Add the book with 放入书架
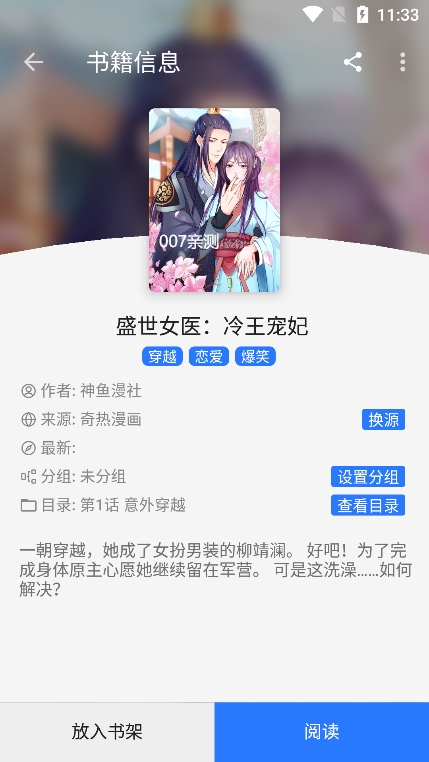The width and height of the screenshot is (429, 762). point(107,732)
